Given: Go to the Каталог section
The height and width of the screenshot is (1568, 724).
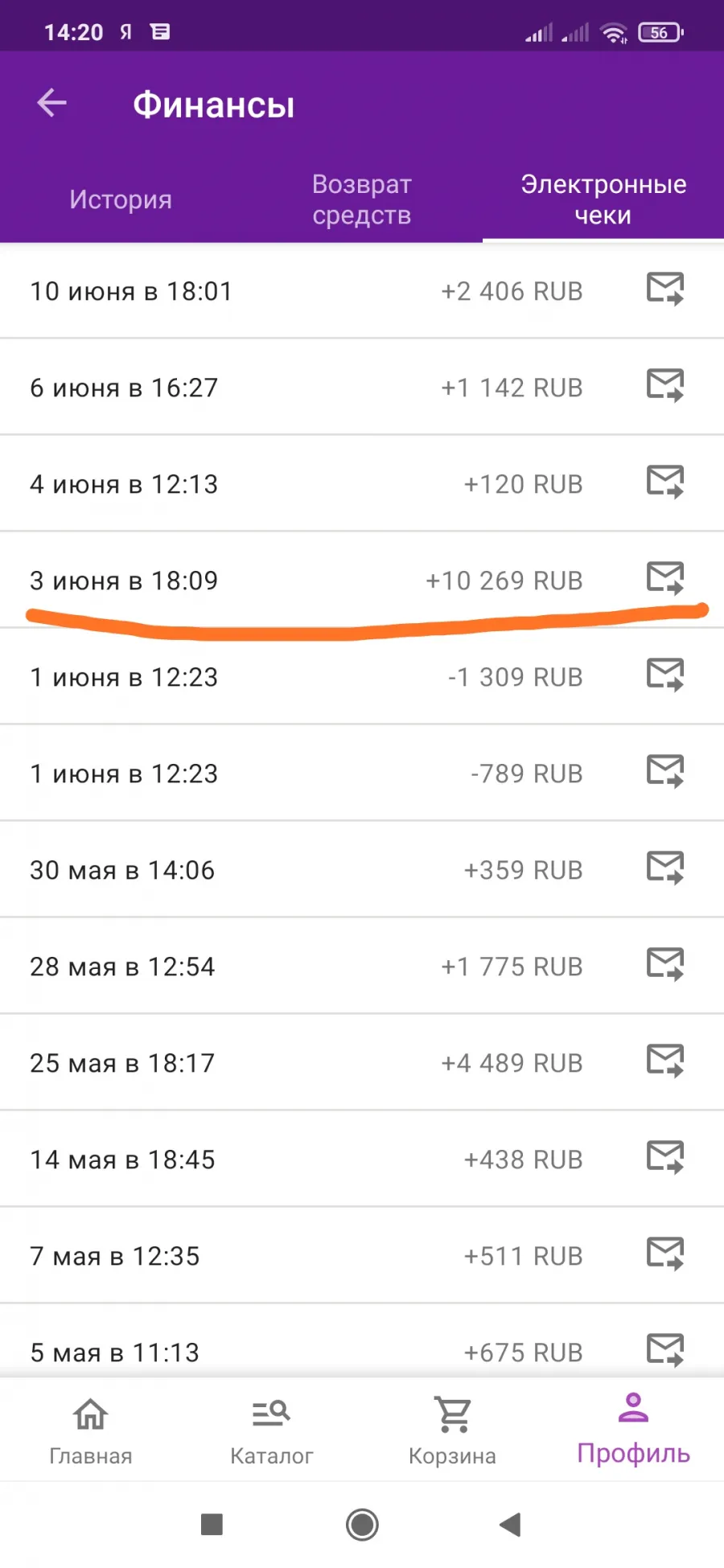Looking at the screenshot, I should (271, 1430).
